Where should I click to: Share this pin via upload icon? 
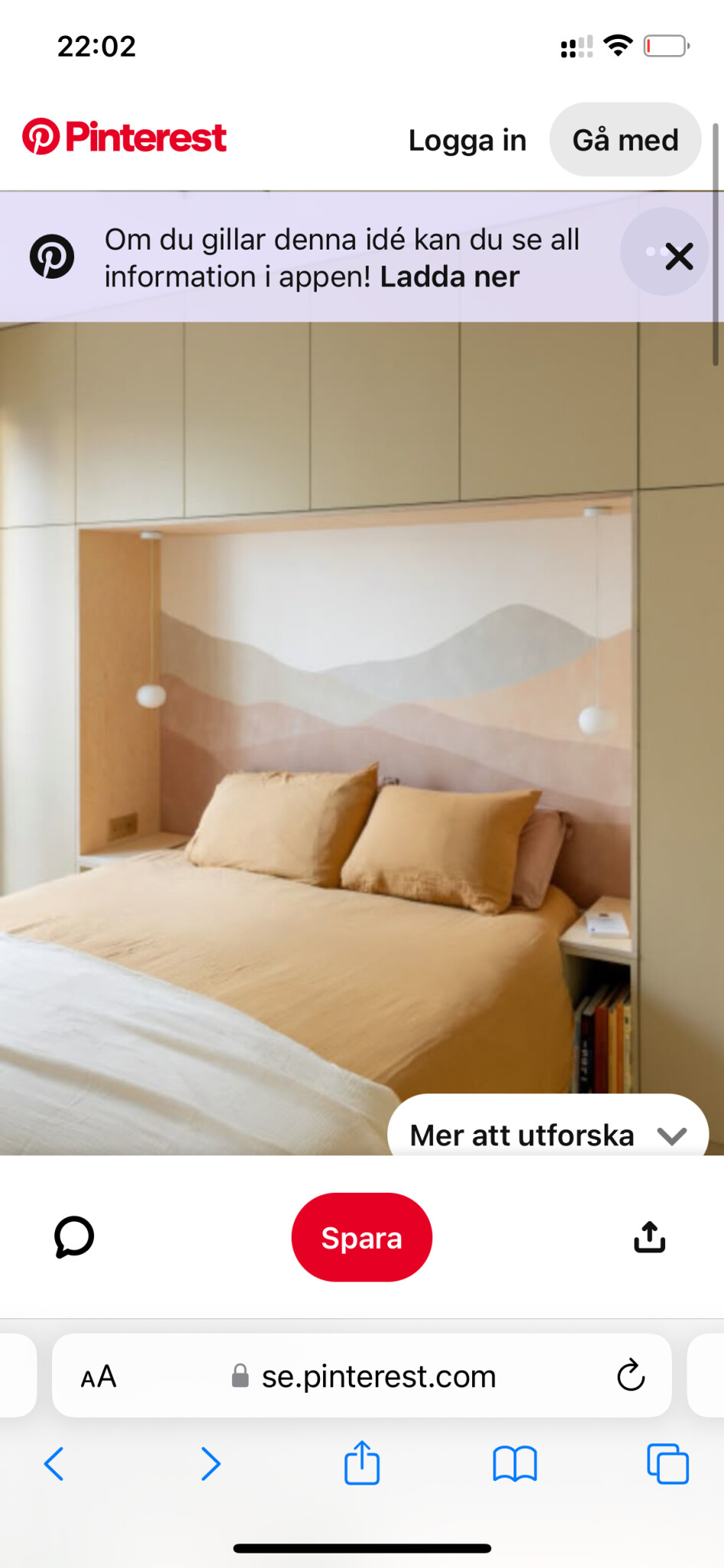(x=650, y=1236)
